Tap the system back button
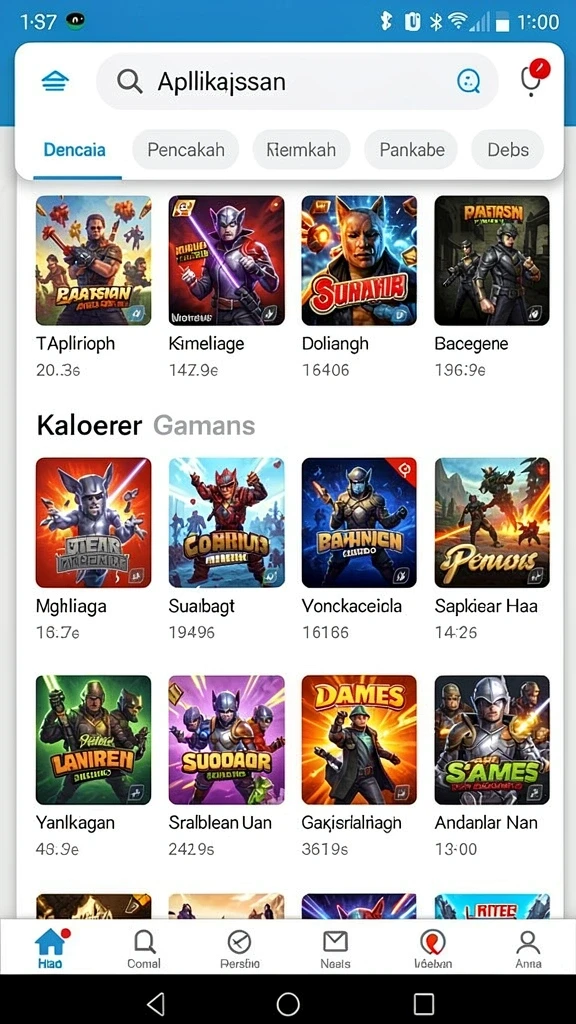This screenshot has height=1024, width=576. [x=155, y=1003]
